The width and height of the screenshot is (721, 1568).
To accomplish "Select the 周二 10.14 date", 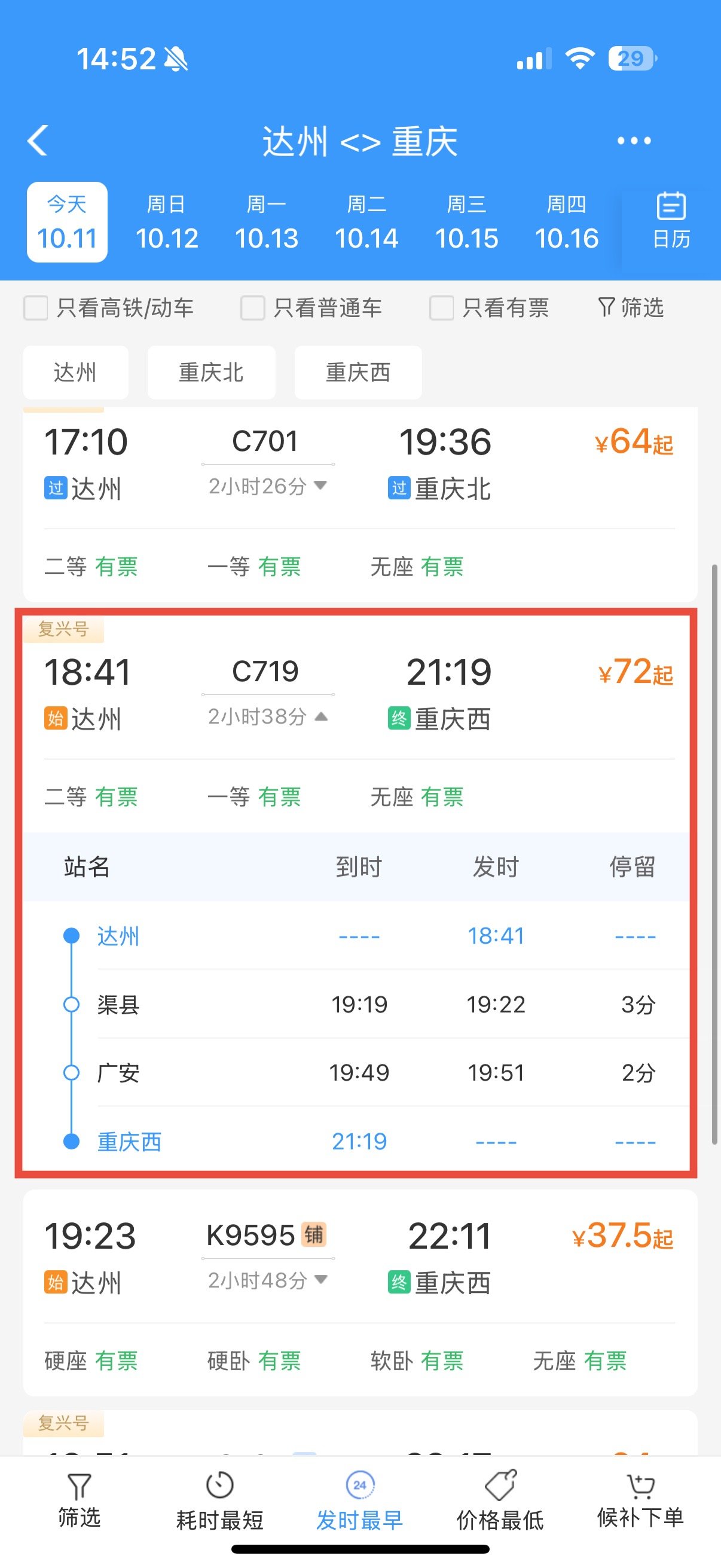I will pyautogui.click(x=366, y=222).
